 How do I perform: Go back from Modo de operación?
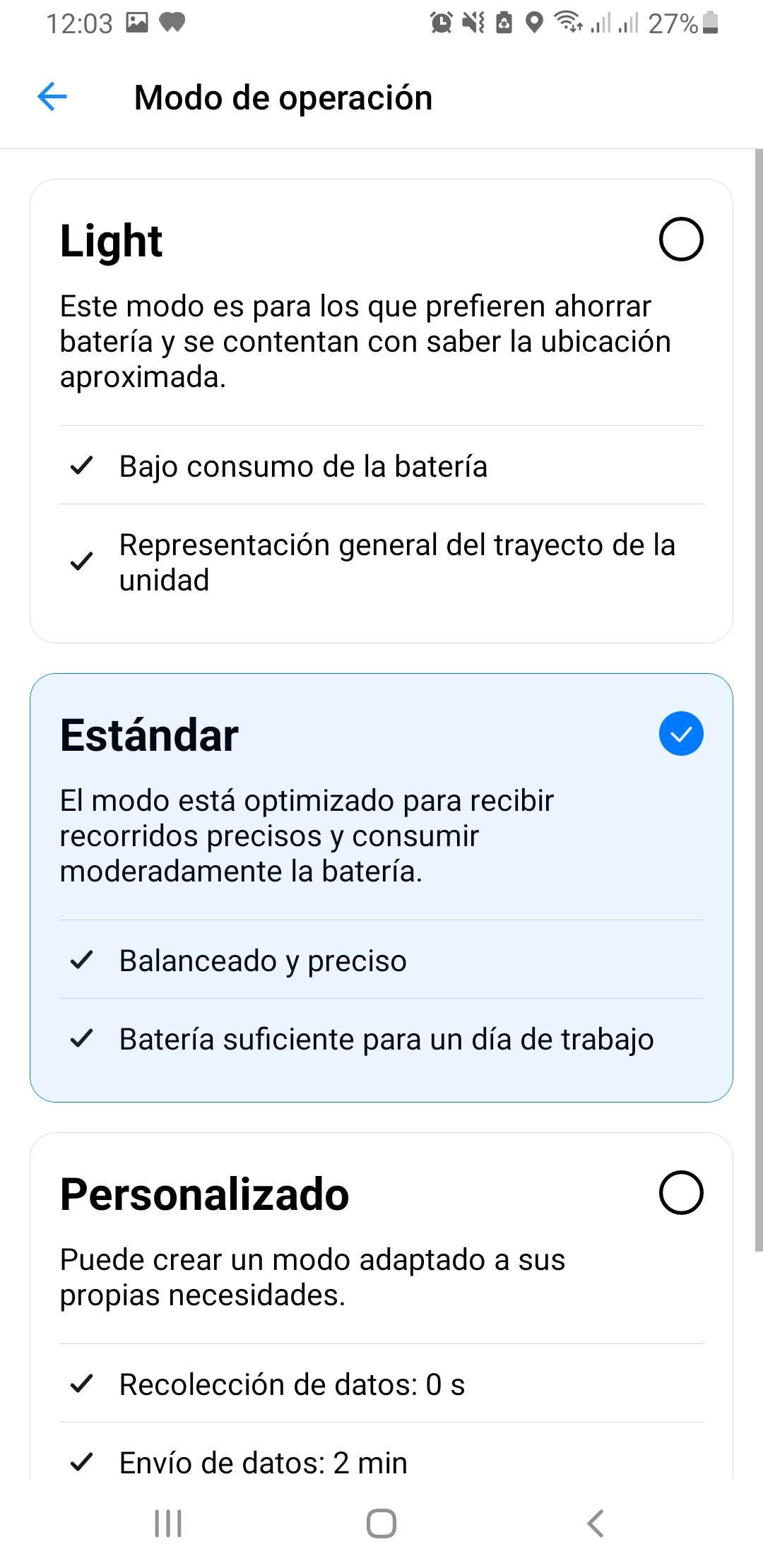coord(52,97)
